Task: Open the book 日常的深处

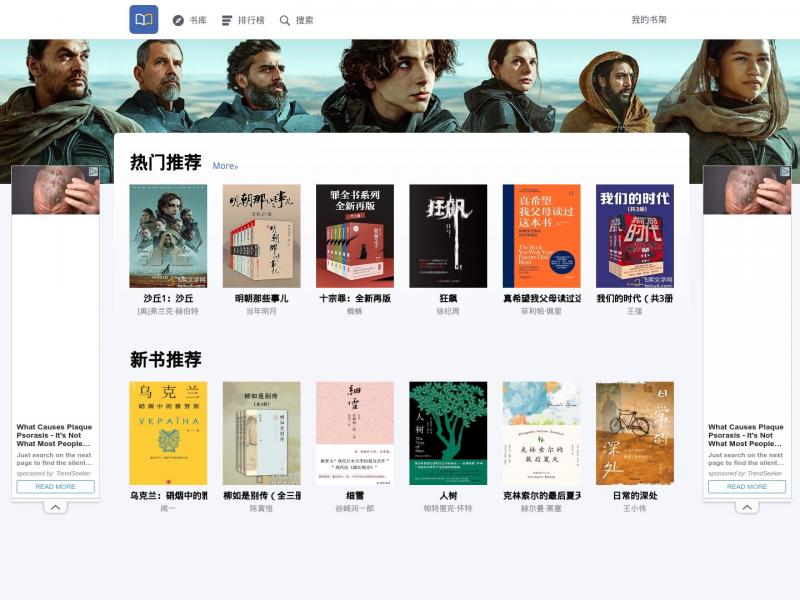Action: 634,433
